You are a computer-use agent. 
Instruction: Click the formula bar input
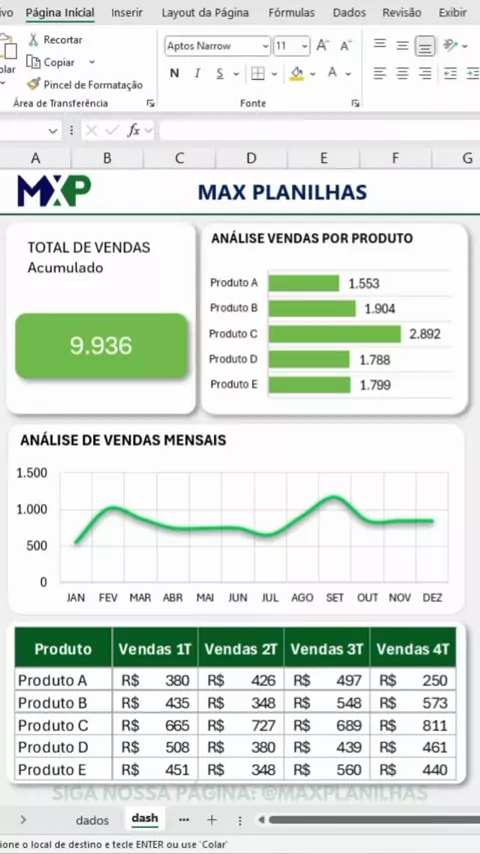point(319,131)
